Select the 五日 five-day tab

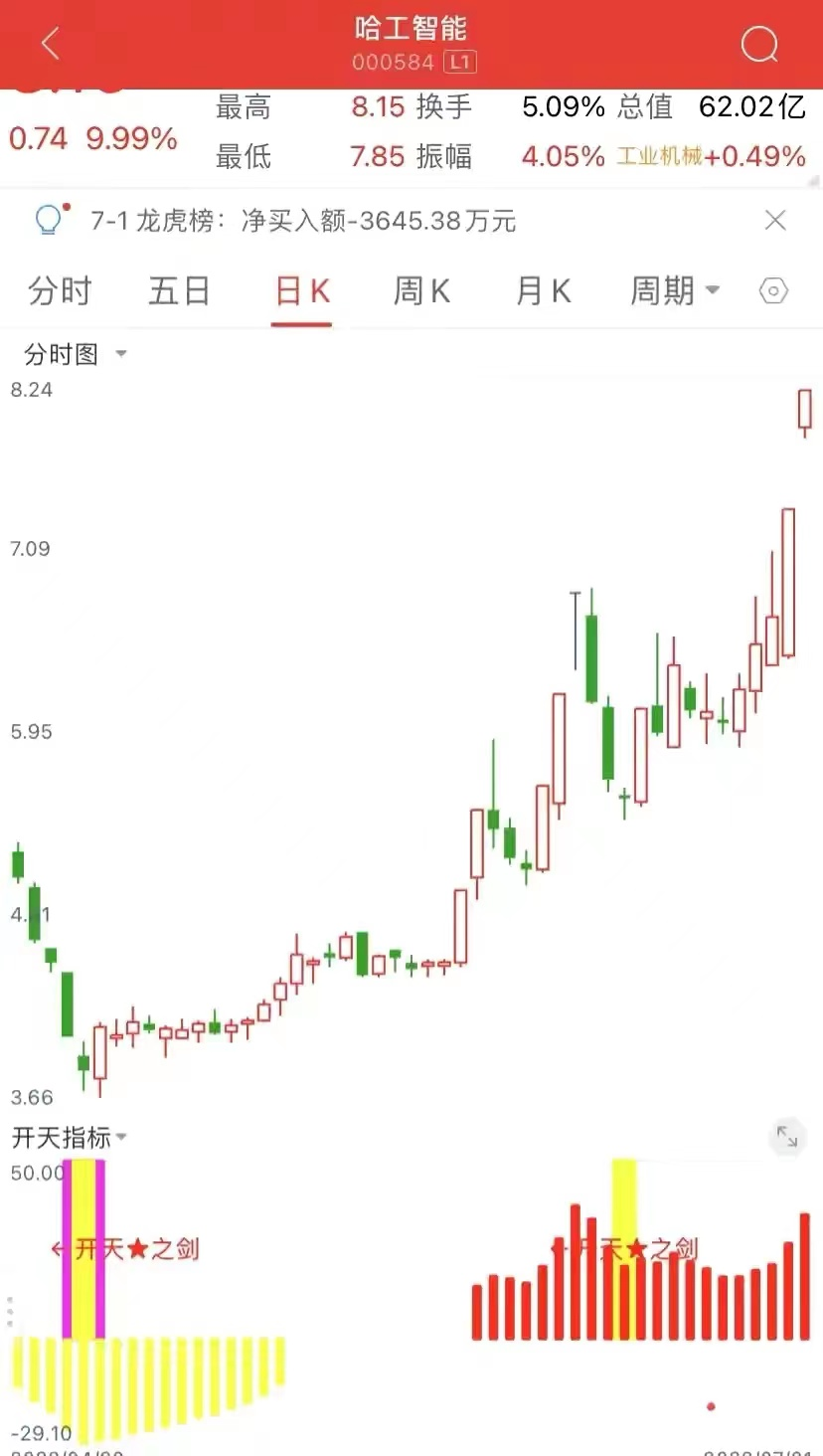pos(180,290)
